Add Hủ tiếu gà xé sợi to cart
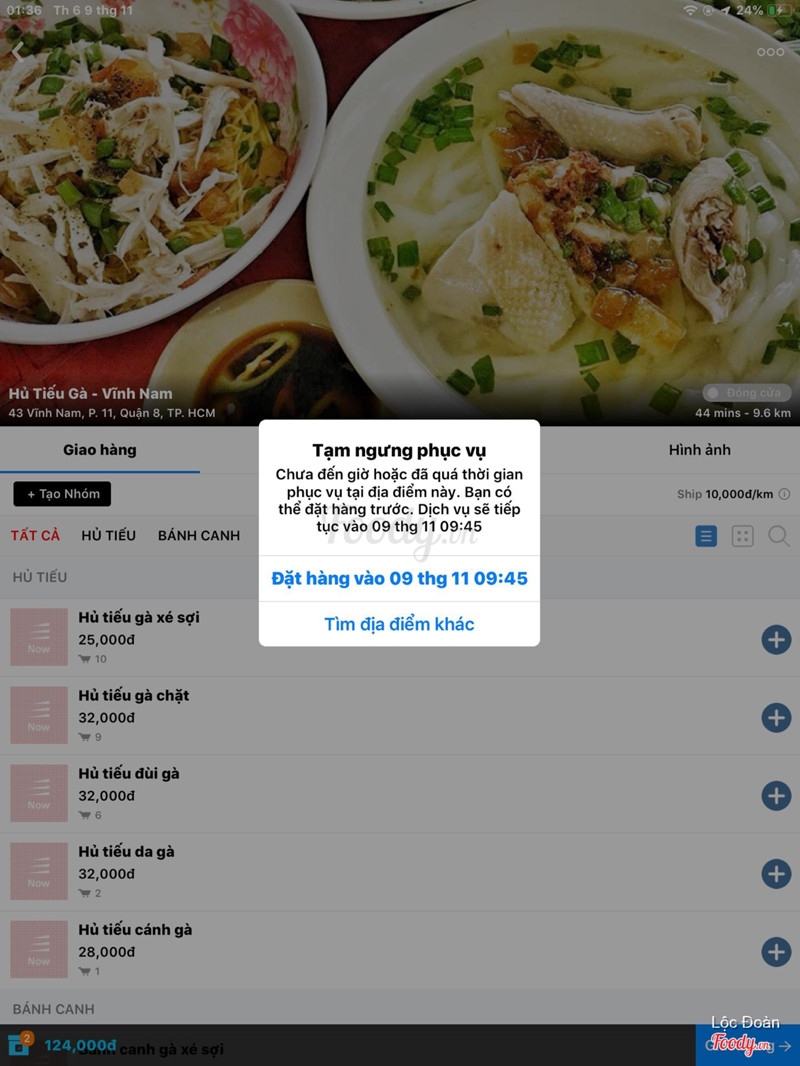 [x=776, y=639]
